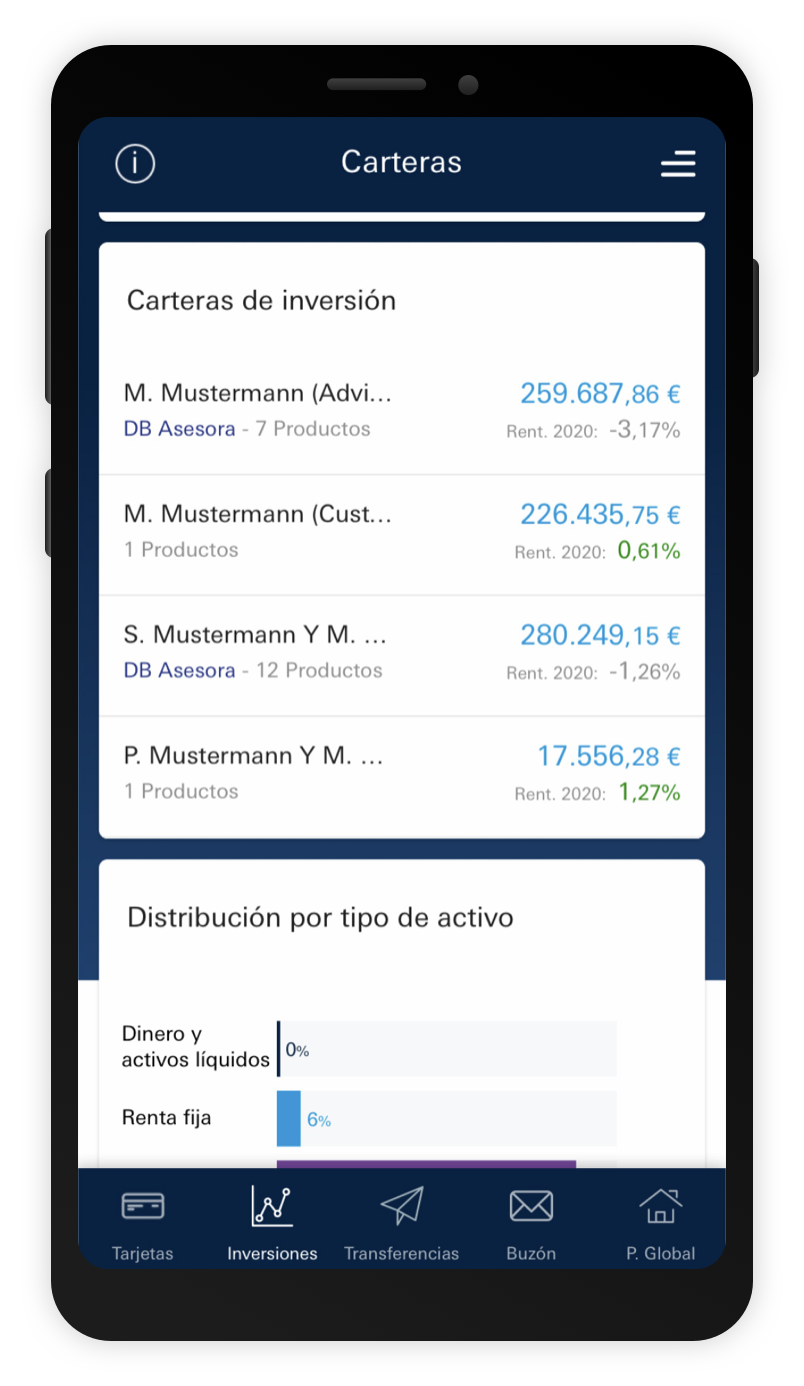This screenshot has width=804, height=1386.
Task: Open the info icon in the header
Action: tap(135, 163)
